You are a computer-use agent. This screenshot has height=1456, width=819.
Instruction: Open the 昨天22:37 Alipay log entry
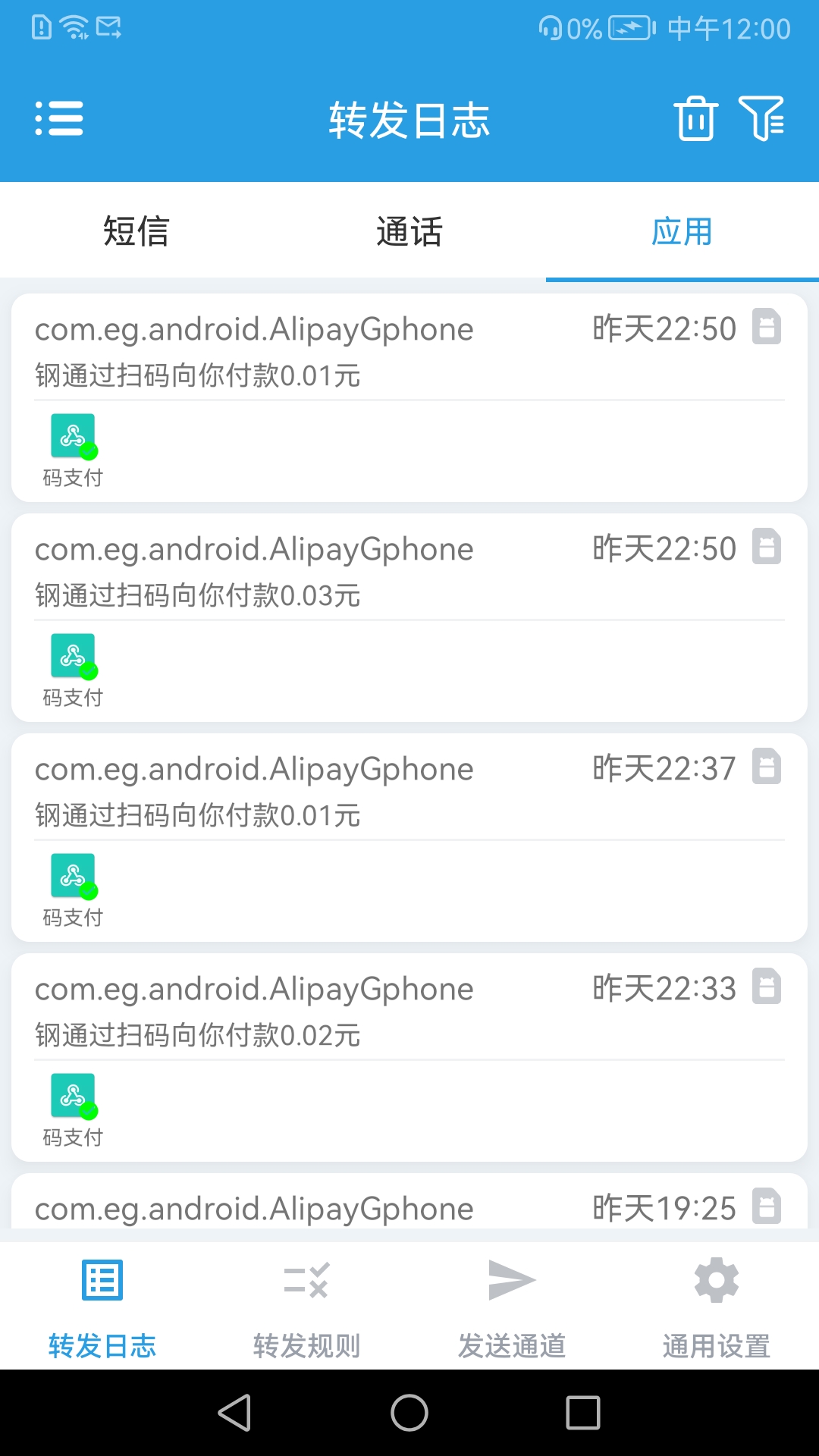[409, 792]
